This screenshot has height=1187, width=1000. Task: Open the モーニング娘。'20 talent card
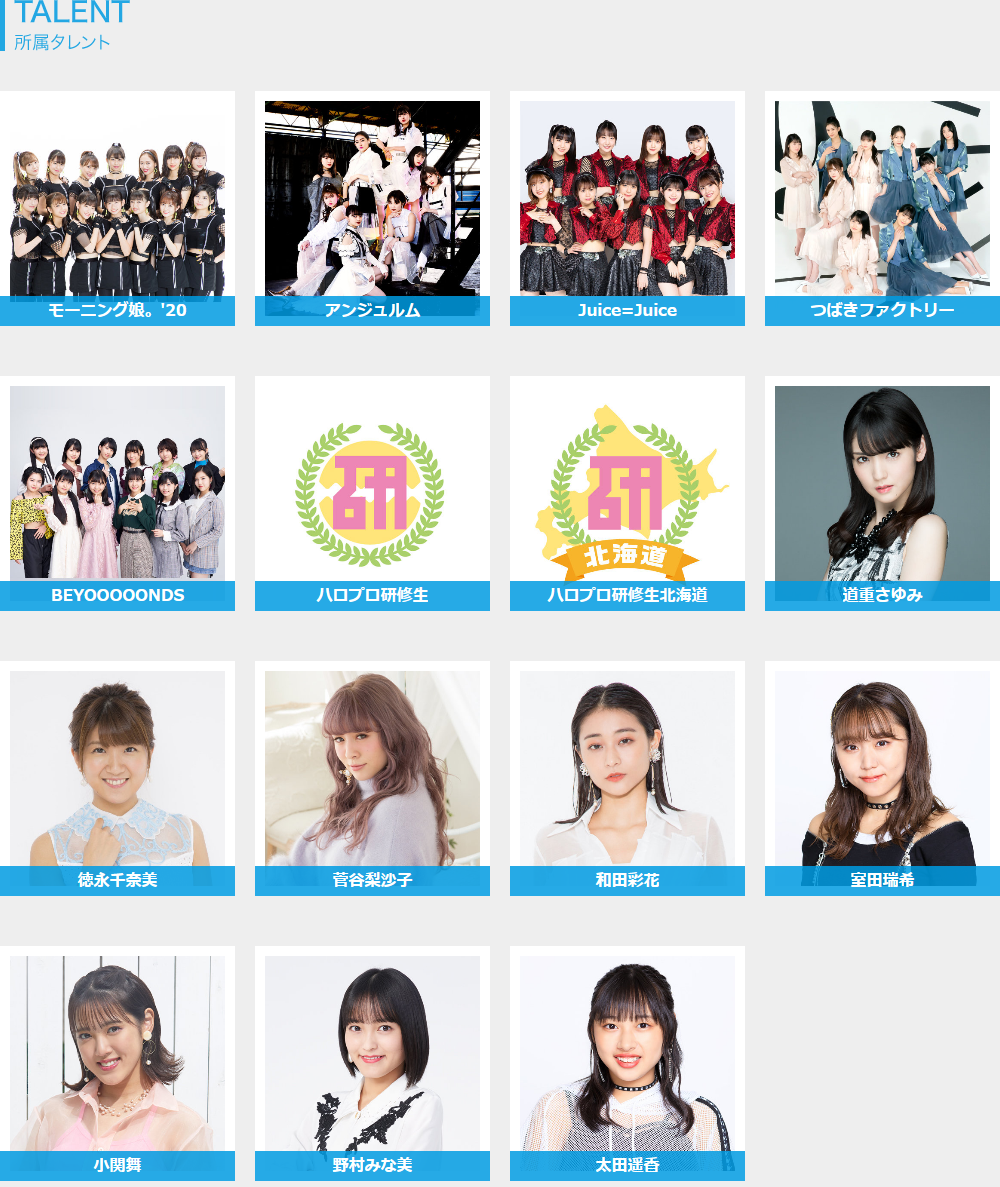coord(117,208)
